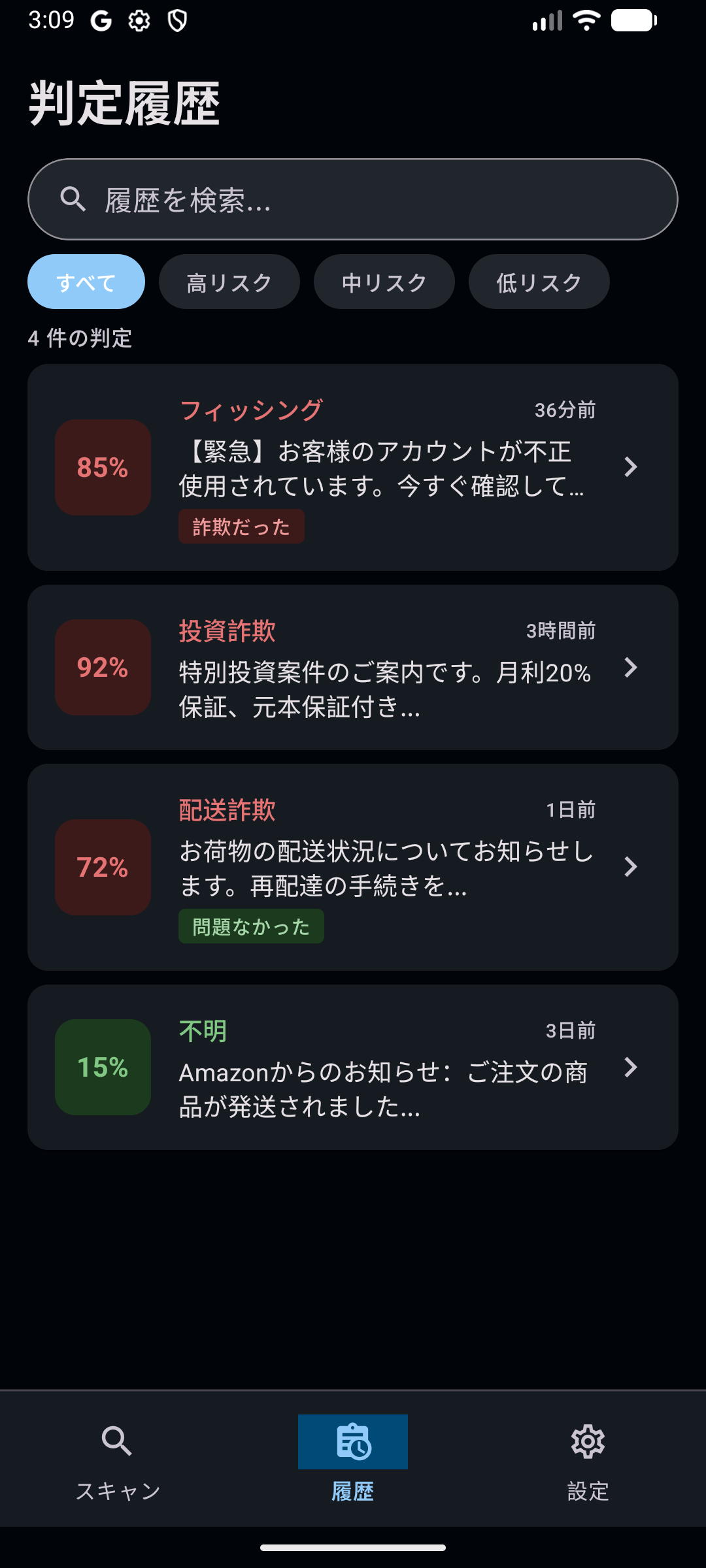
Task: Open details chevron of 投資詐欺 entry
Action: pos(631,668)
